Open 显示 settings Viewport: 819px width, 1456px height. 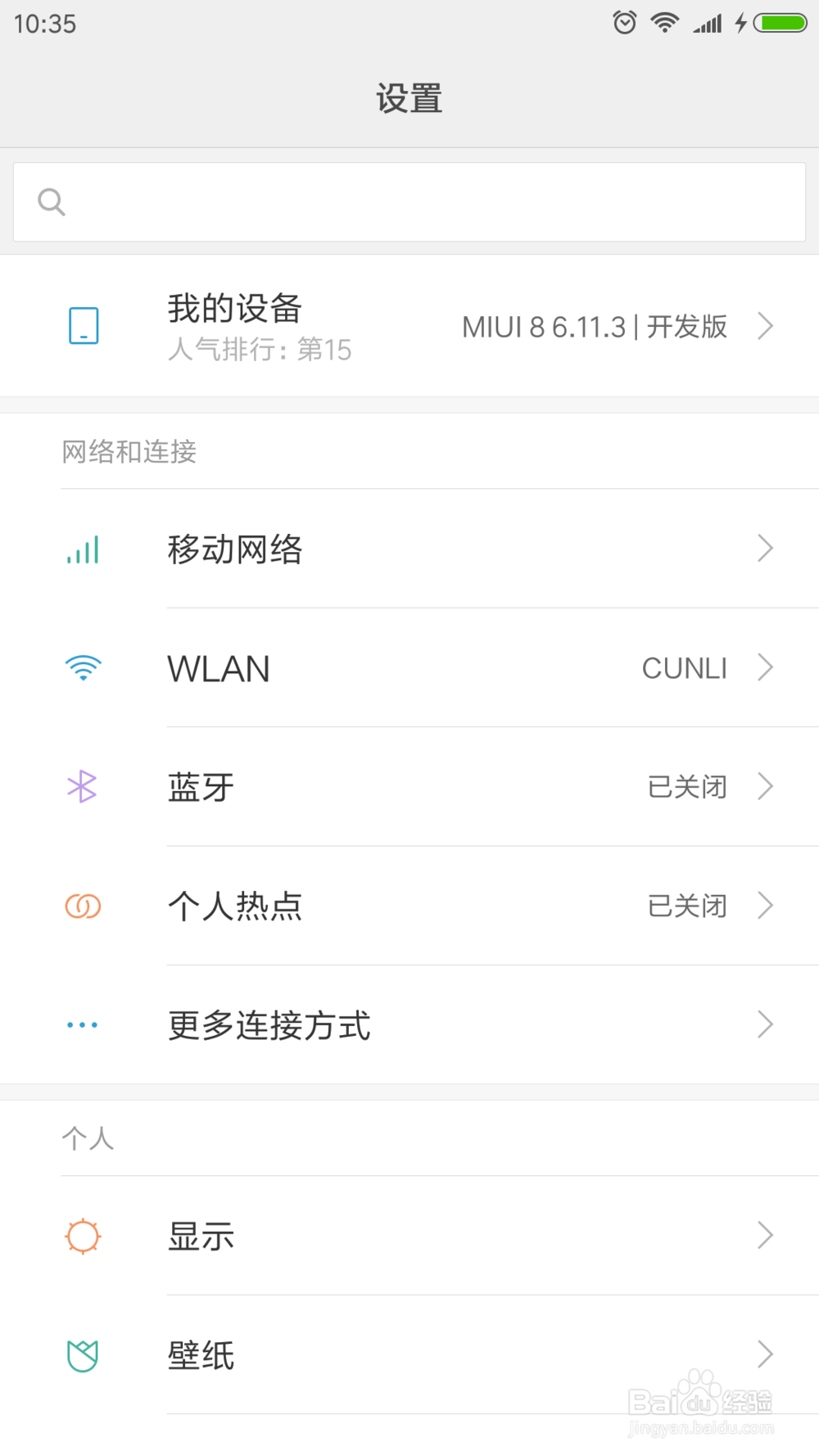[409, 1236]
